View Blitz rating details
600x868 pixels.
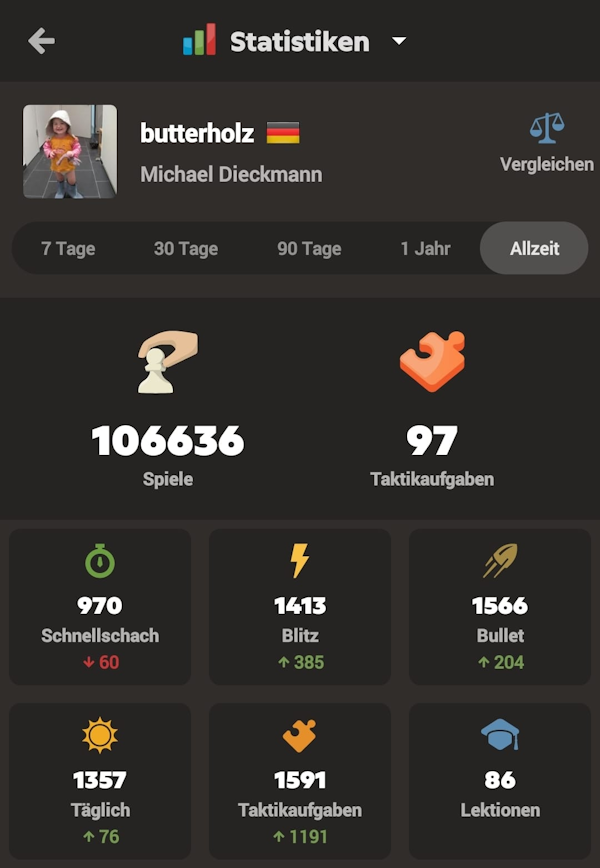click(x=300, y=607)
